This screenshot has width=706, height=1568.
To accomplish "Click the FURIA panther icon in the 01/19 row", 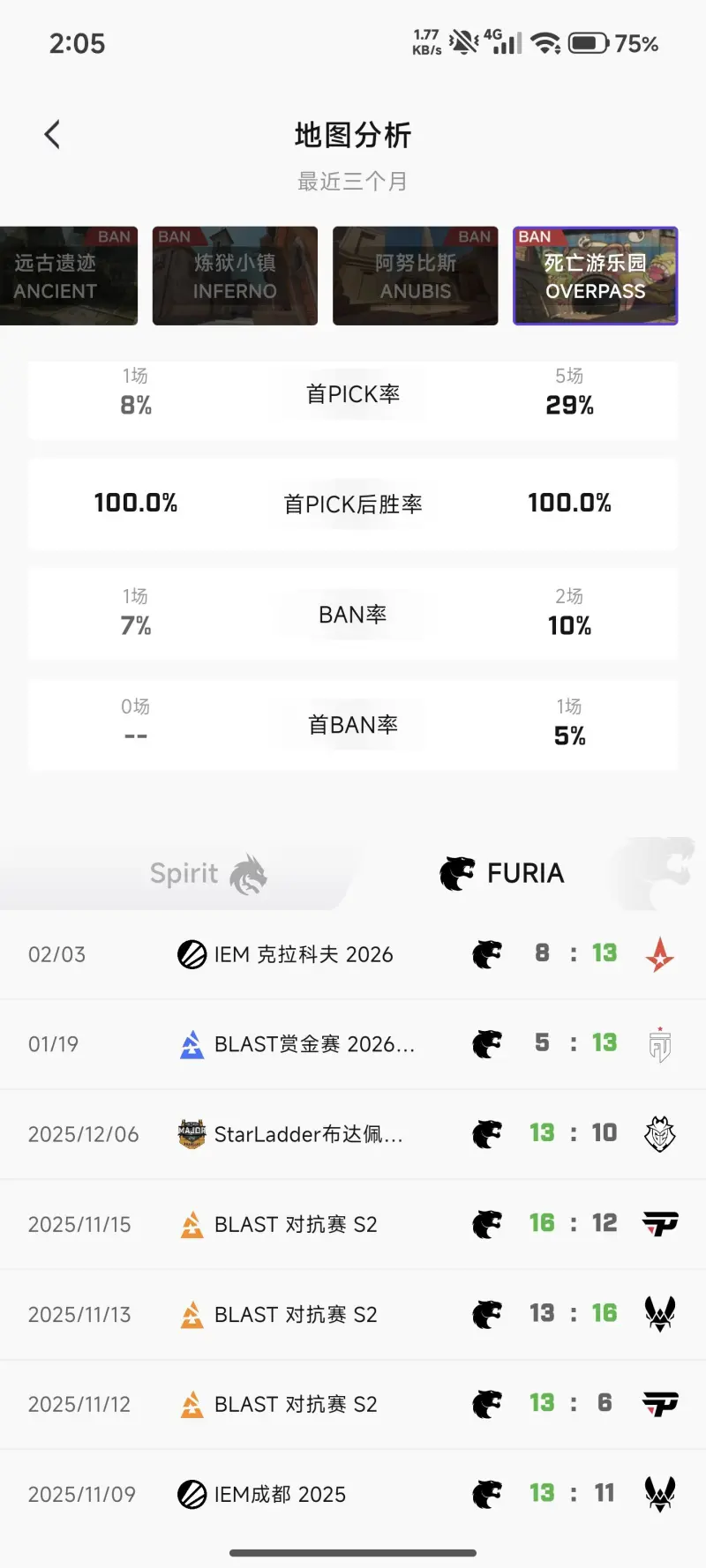I will coord(486,1044).
